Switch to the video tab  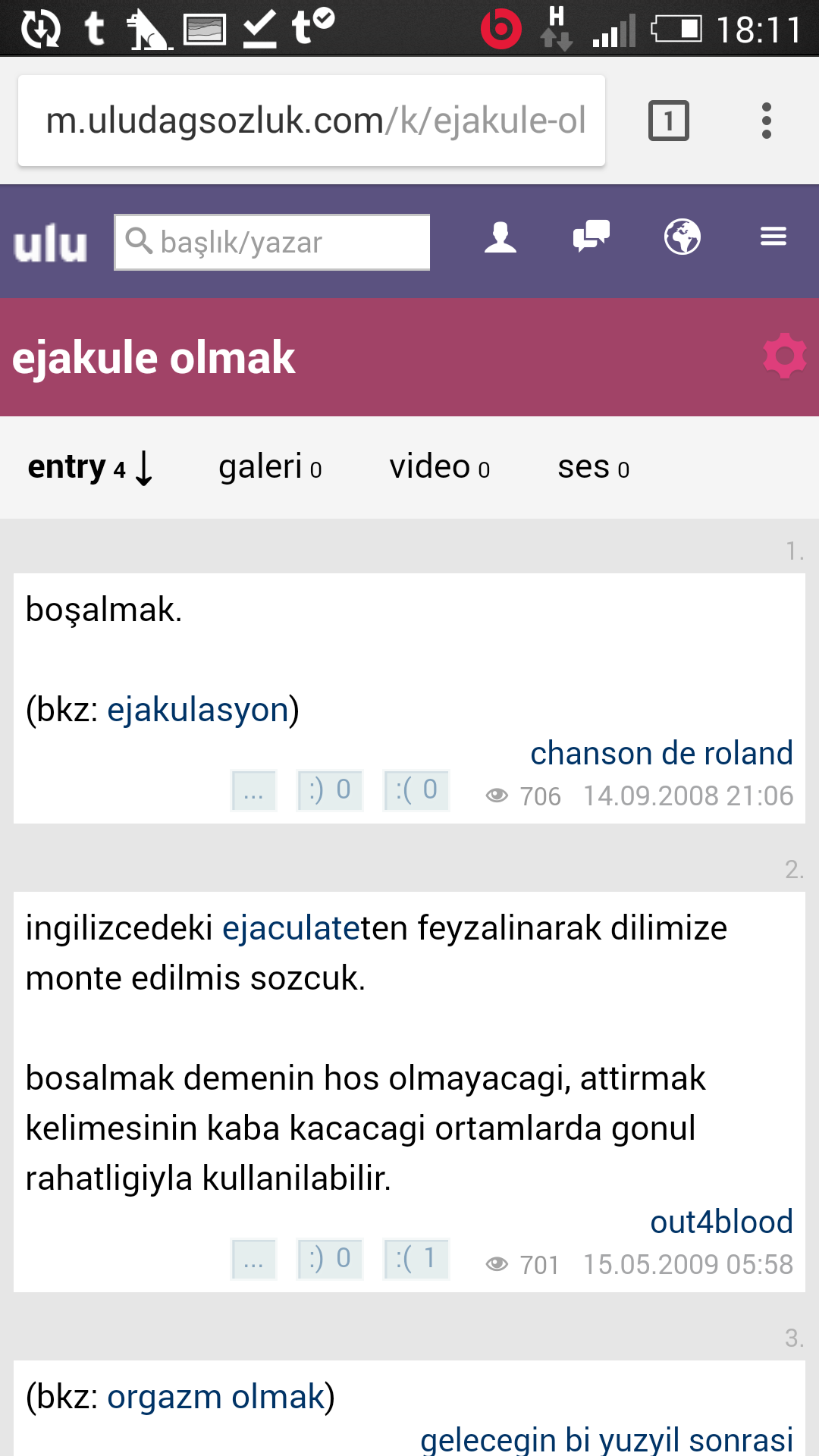pyautogui.click(x=439, y=467)
